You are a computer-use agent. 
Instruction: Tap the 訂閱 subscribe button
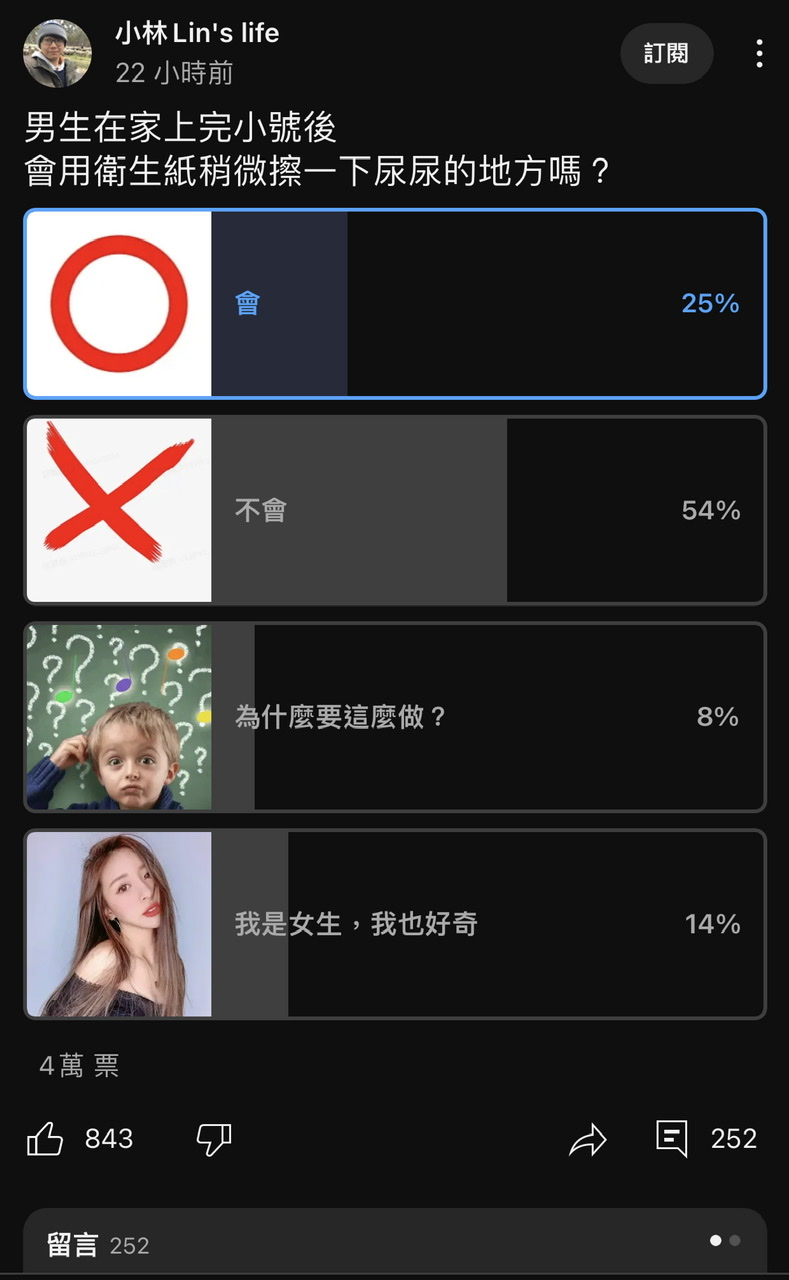tap(667, 53)
